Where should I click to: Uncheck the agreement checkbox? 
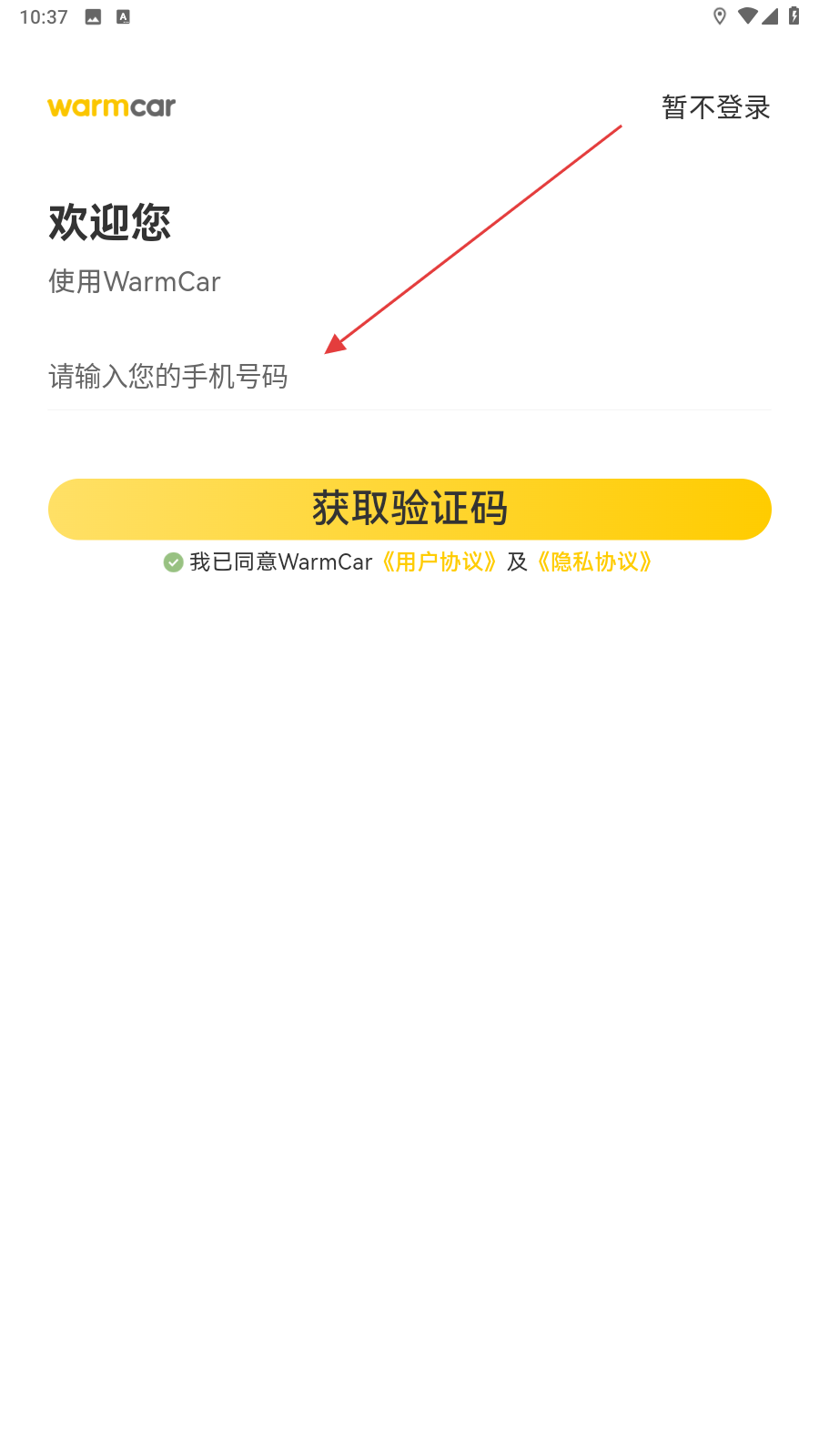tap(173, 562)
